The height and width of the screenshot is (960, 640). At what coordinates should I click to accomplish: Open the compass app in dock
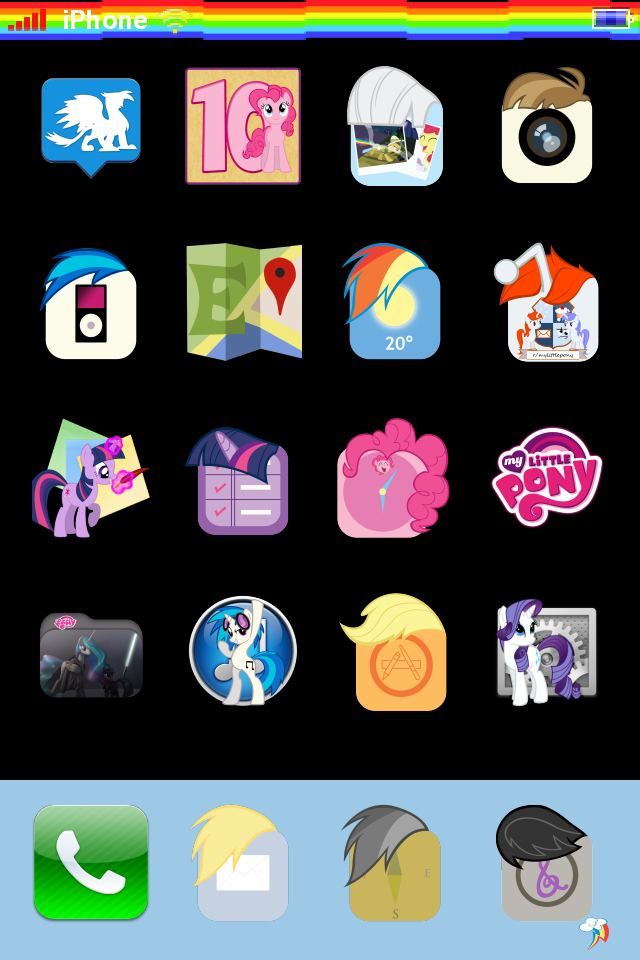click(392, 863)
